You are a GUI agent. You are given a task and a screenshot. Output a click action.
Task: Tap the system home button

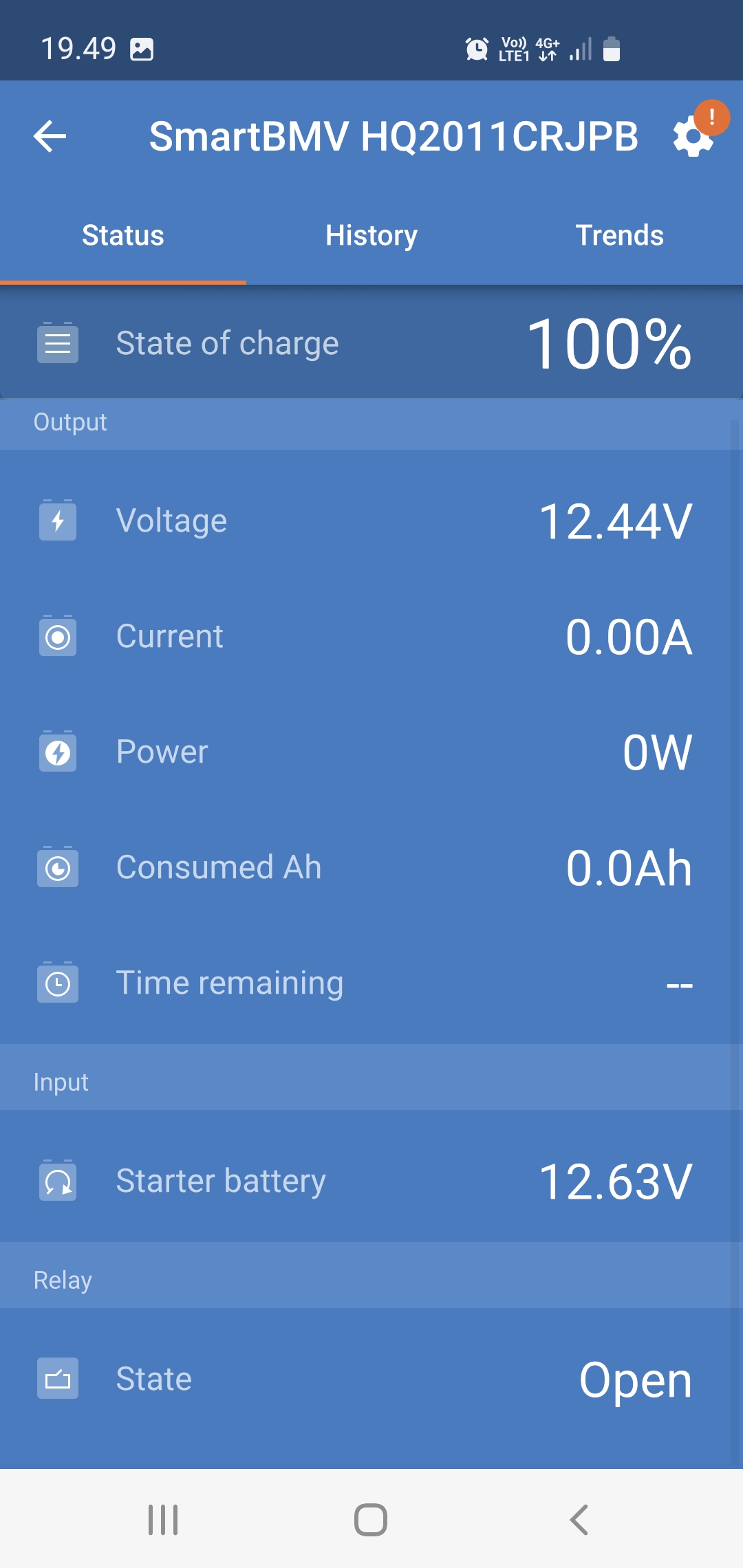coord(371,1519)
